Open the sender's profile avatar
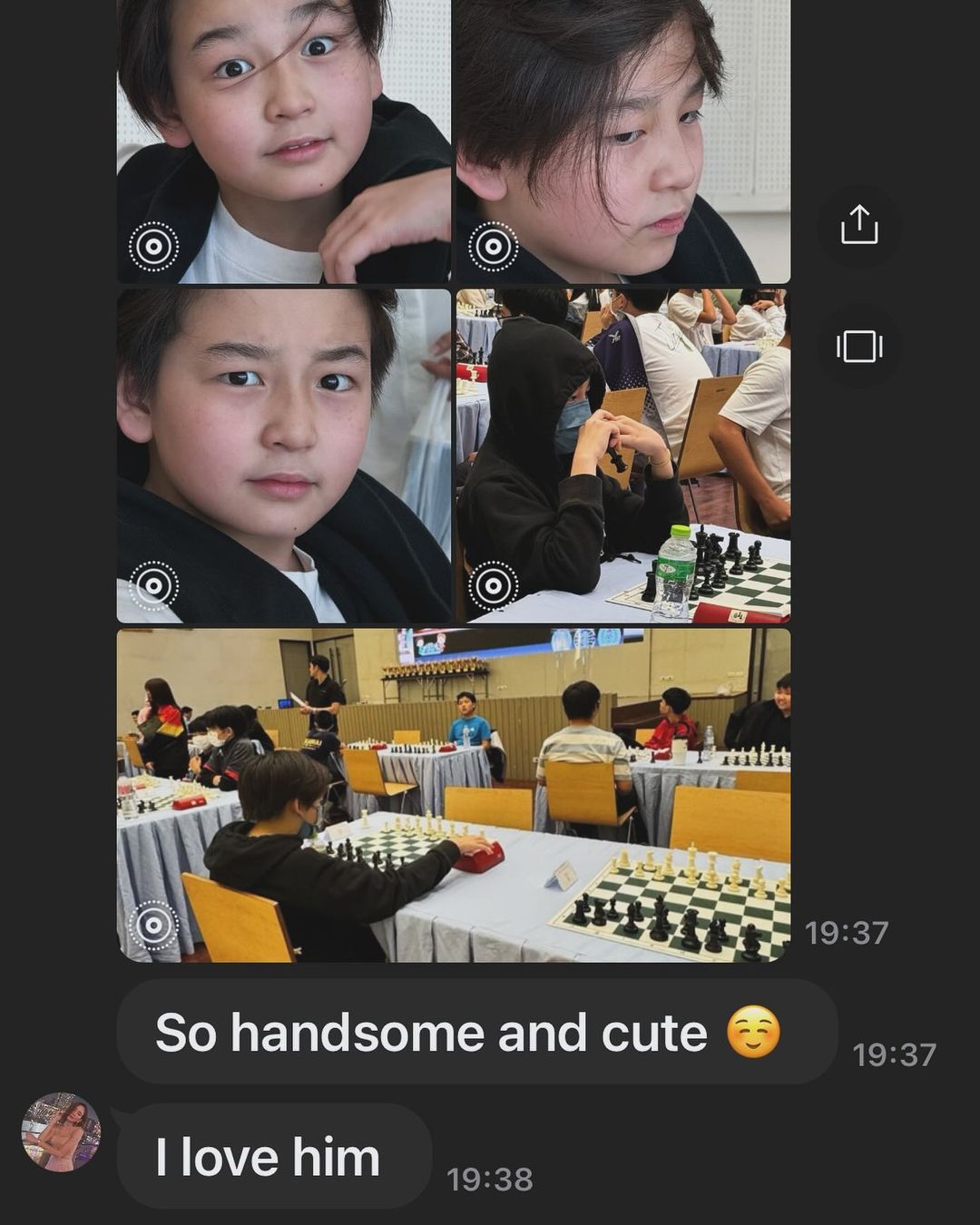 point(61,1132)
